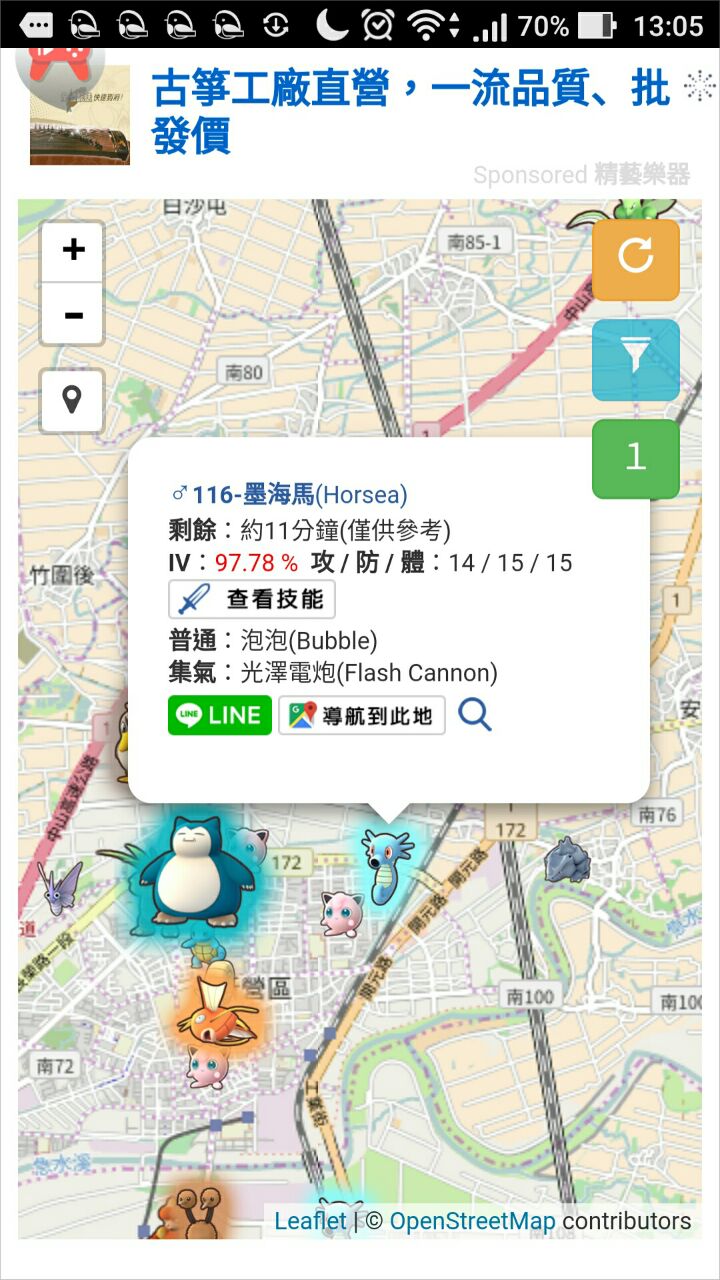Tap the magnifier icon in Horsea popup

(x=475, y=715)
